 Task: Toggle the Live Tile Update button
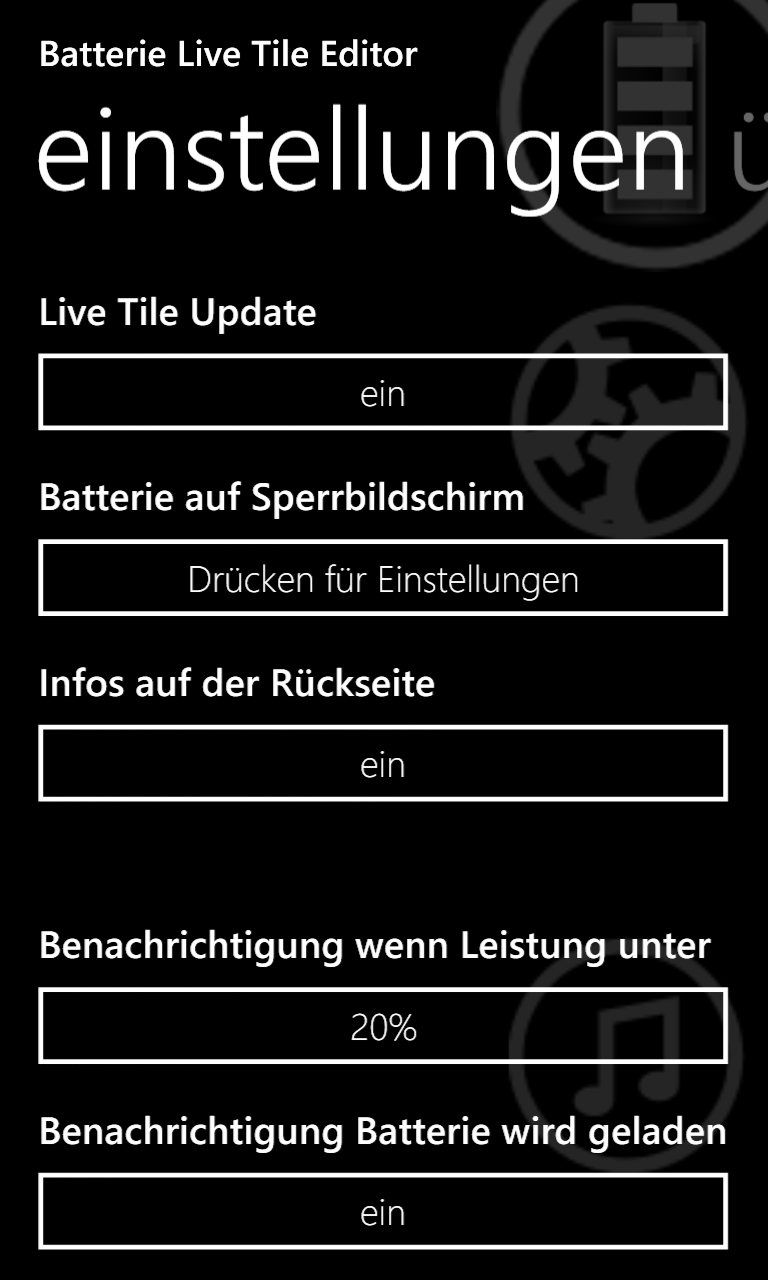pos(383,392)
